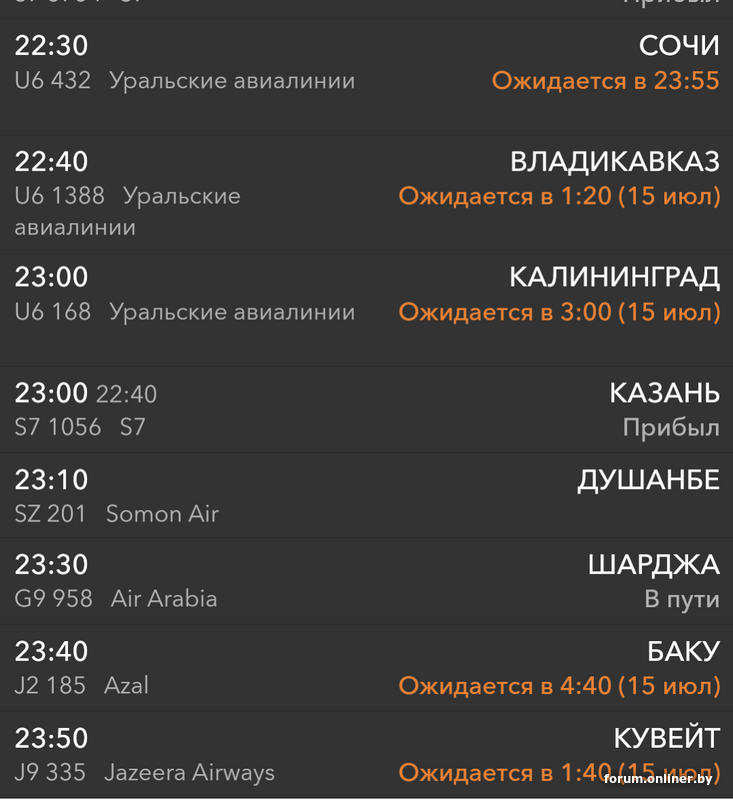This screenshot has width=733, height=800.
Task: Open the Kazan flight S7 1056
Action: (x=366, y=410)
